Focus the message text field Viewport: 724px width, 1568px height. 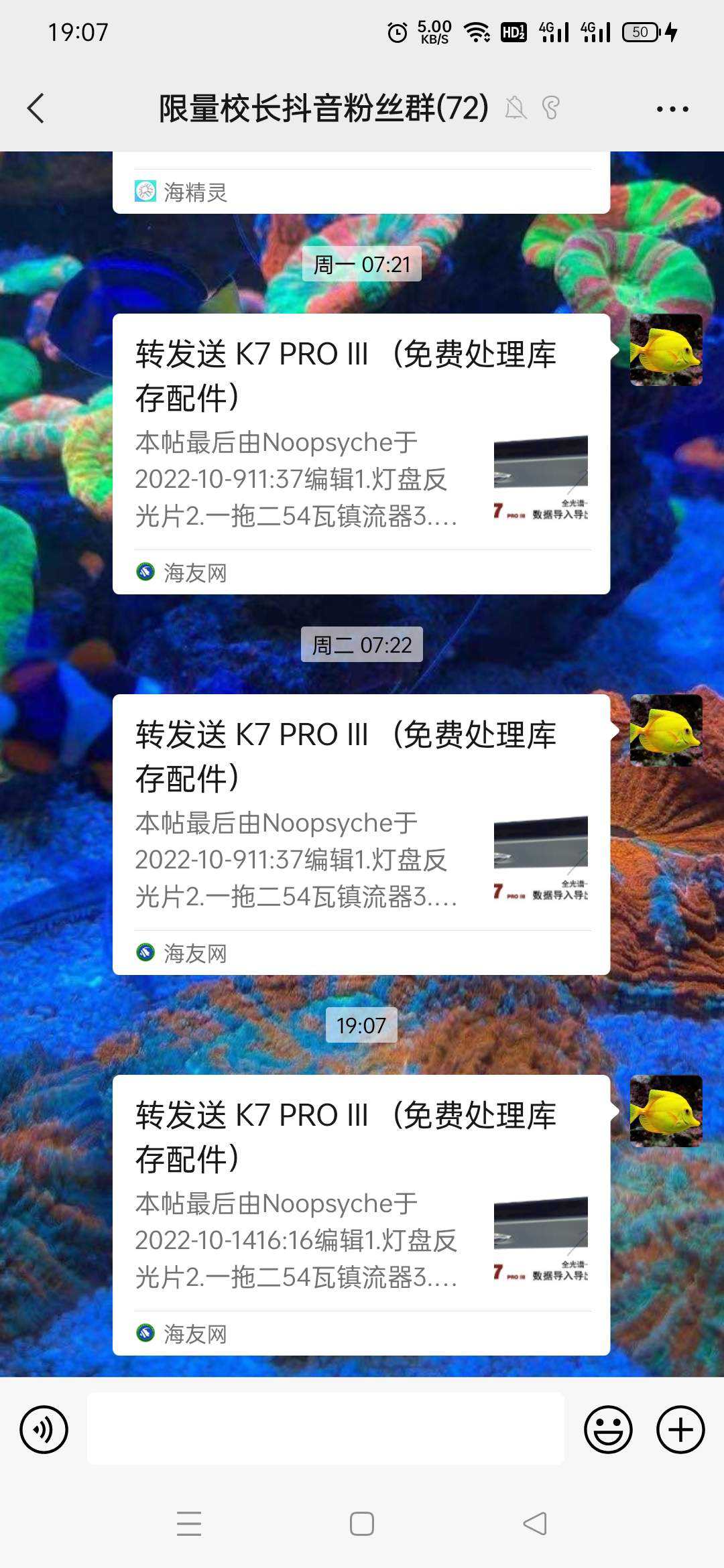pos(325,1429)
